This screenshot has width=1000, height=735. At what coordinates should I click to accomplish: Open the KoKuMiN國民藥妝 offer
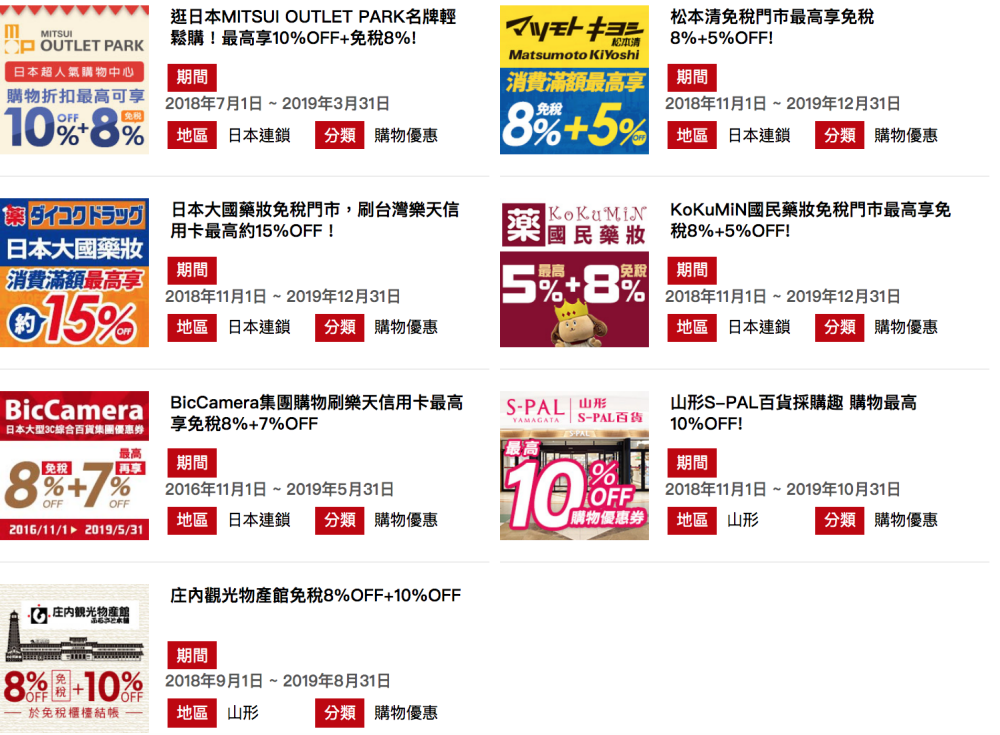[x=810, y=220]
